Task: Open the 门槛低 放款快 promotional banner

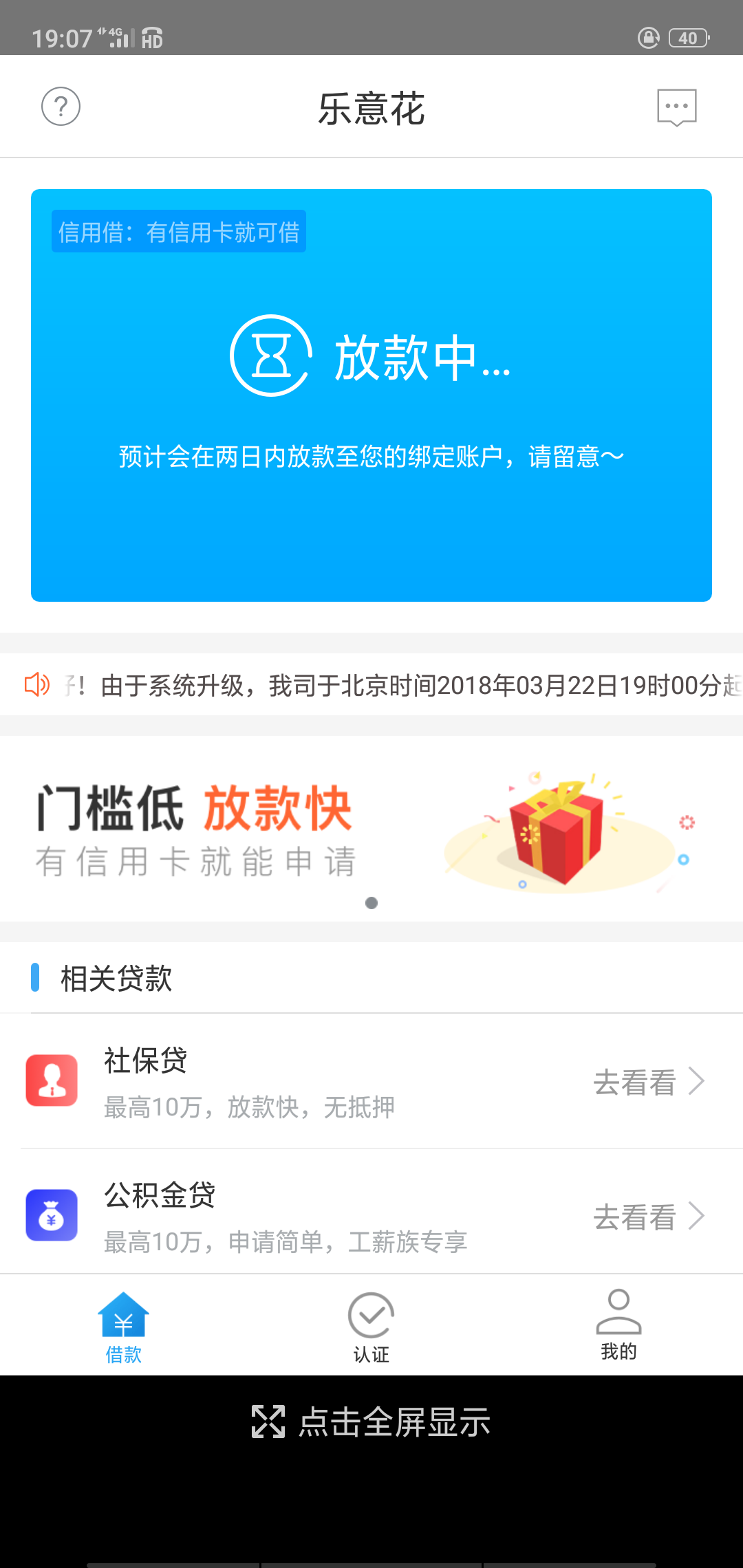Action: (x=371, y=829)
